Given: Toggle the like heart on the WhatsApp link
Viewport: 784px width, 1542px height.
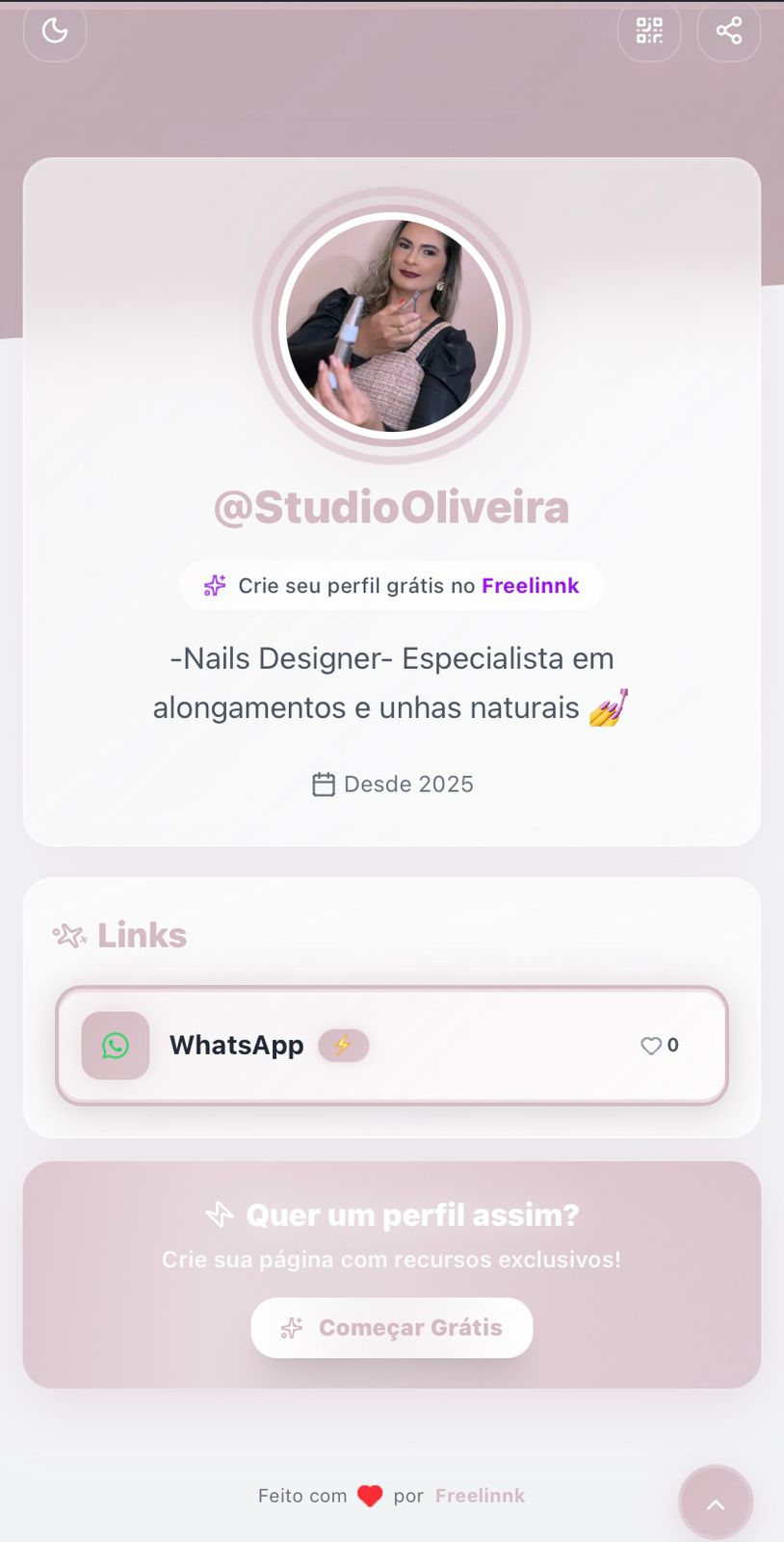Looking at the screenshot, I should point(649,1045).
